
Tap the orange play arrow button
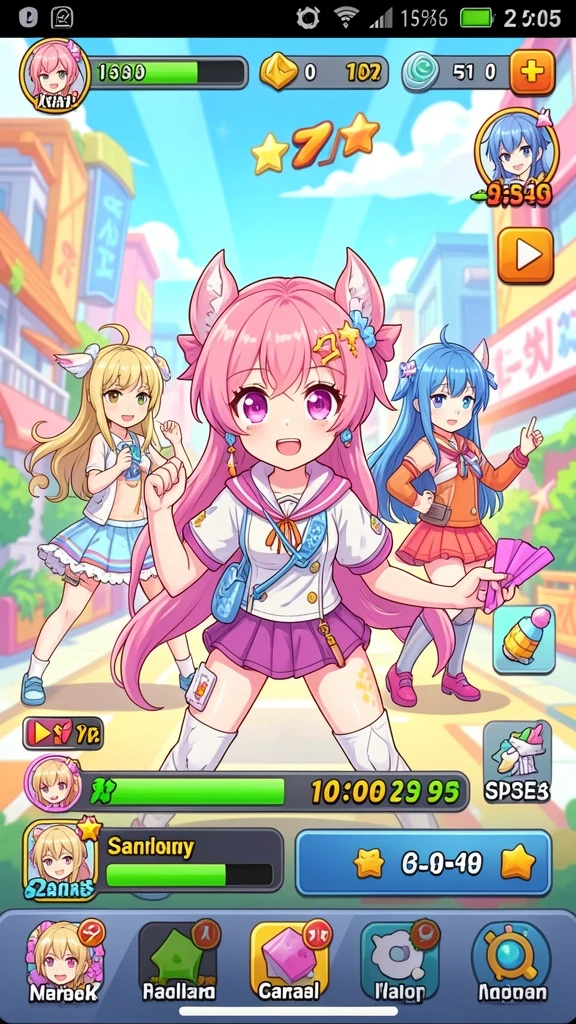(x=526, y=256)
